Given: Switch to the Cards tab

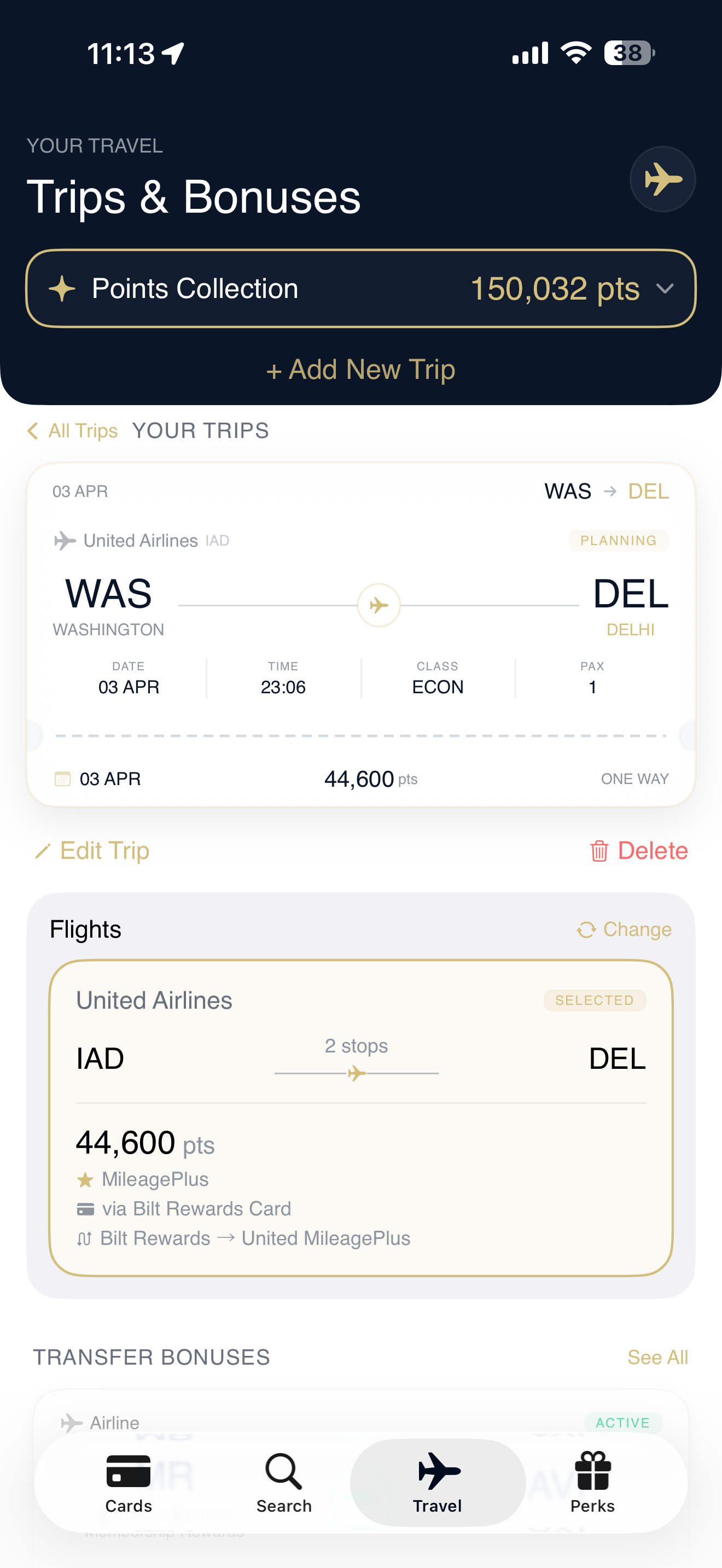Looking at the screenshot, I should (129, 1483).
